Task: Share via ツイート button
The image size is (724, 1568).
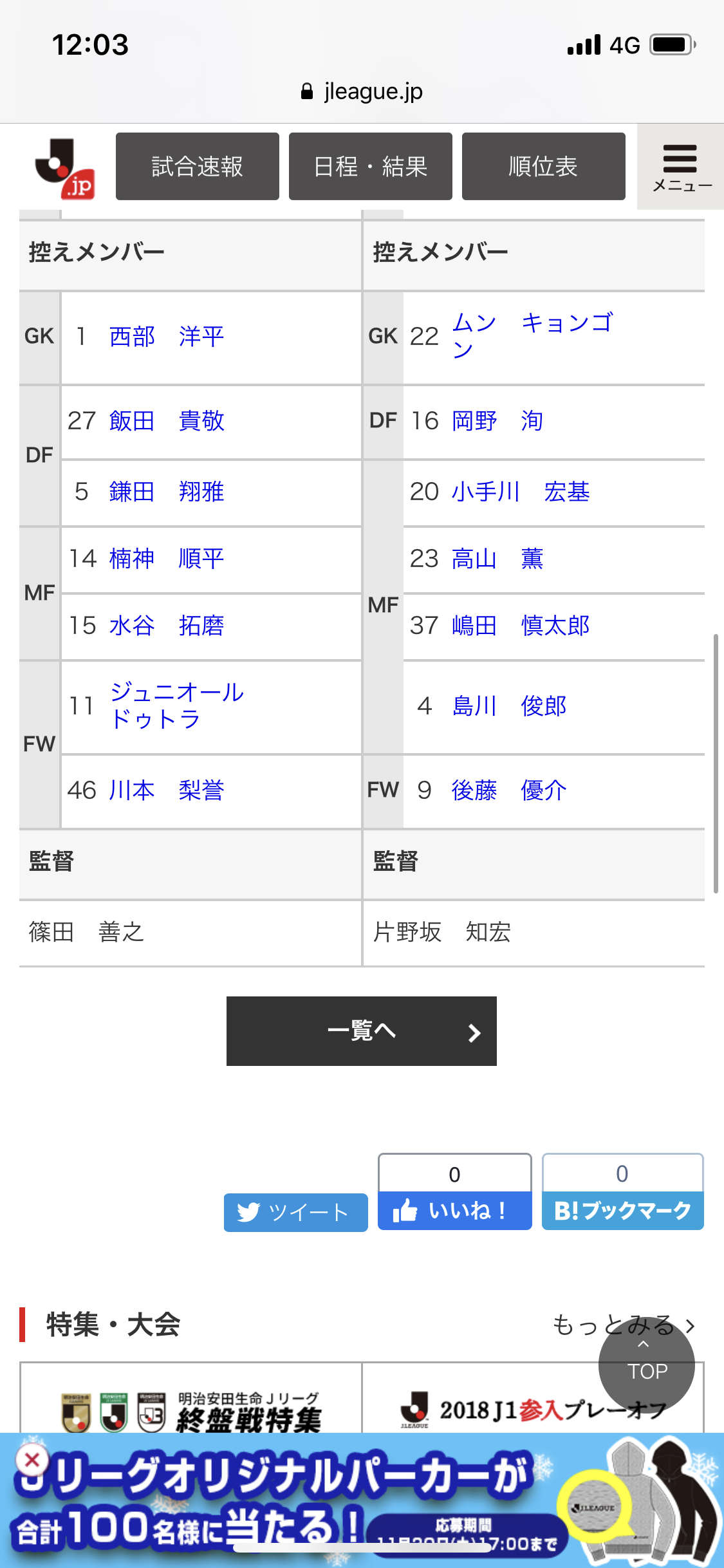Action: point(295,1212)
